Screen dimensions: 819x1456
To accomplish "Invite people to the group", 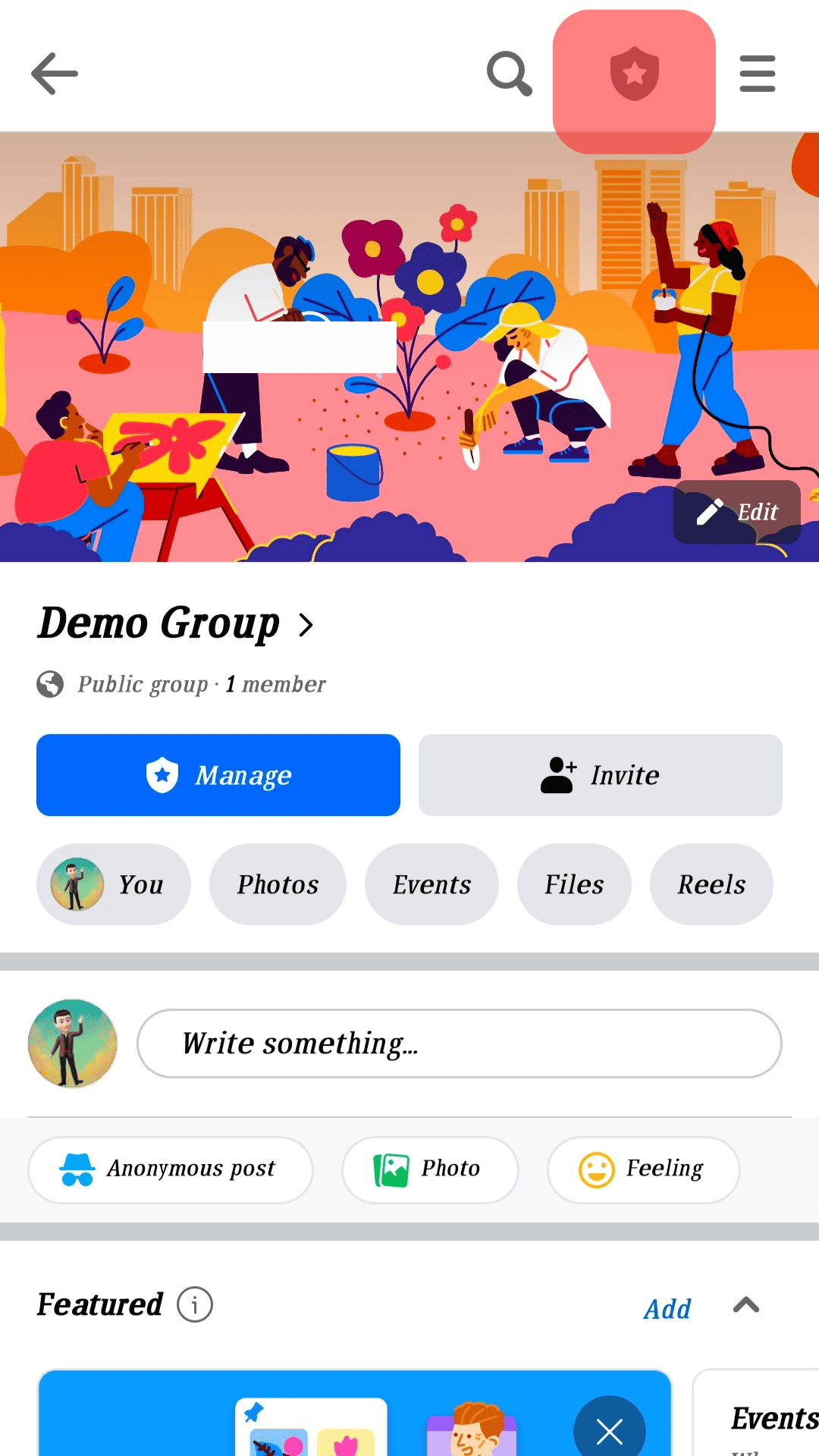I will click(600, 775).
